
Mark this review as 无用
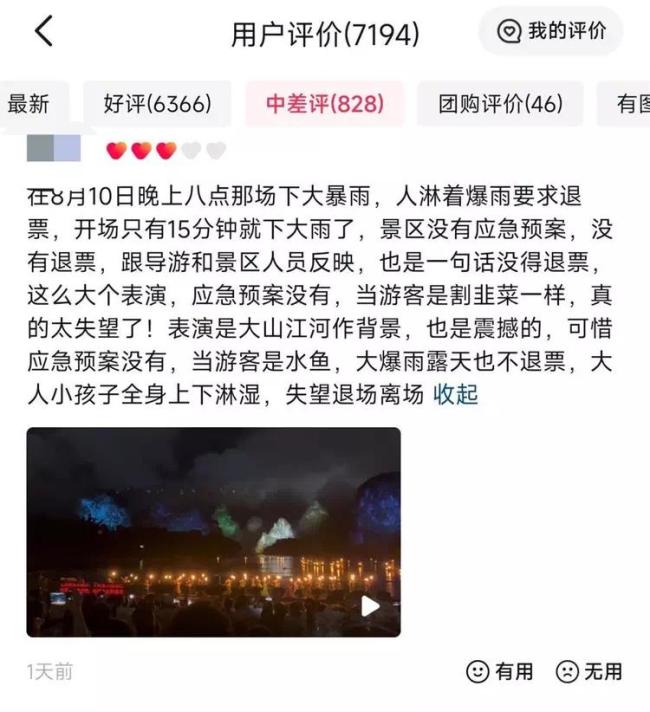pyautogui.click(x=590, y=671)
